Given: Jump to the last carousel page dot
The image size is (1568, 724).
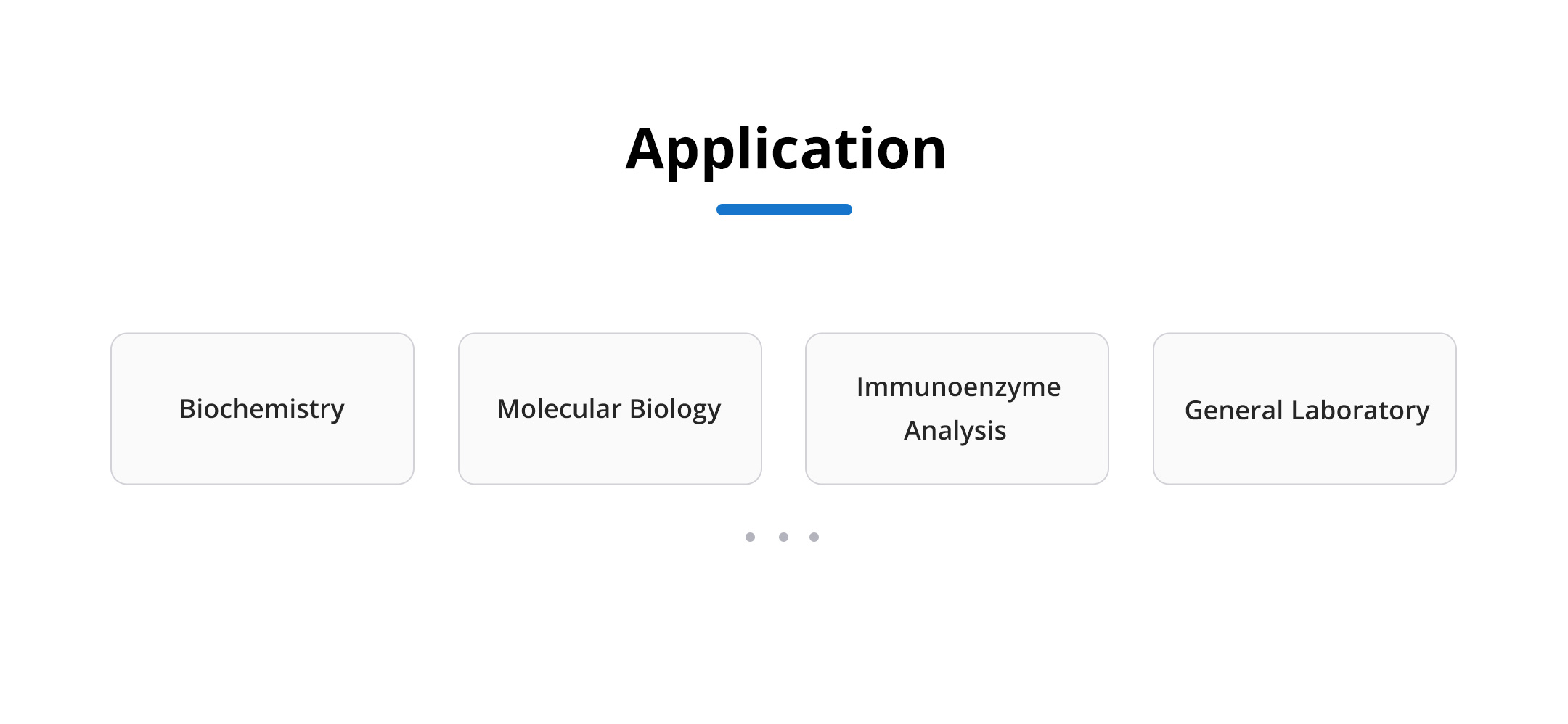Looking at the screenshot, I should (814, 537).
